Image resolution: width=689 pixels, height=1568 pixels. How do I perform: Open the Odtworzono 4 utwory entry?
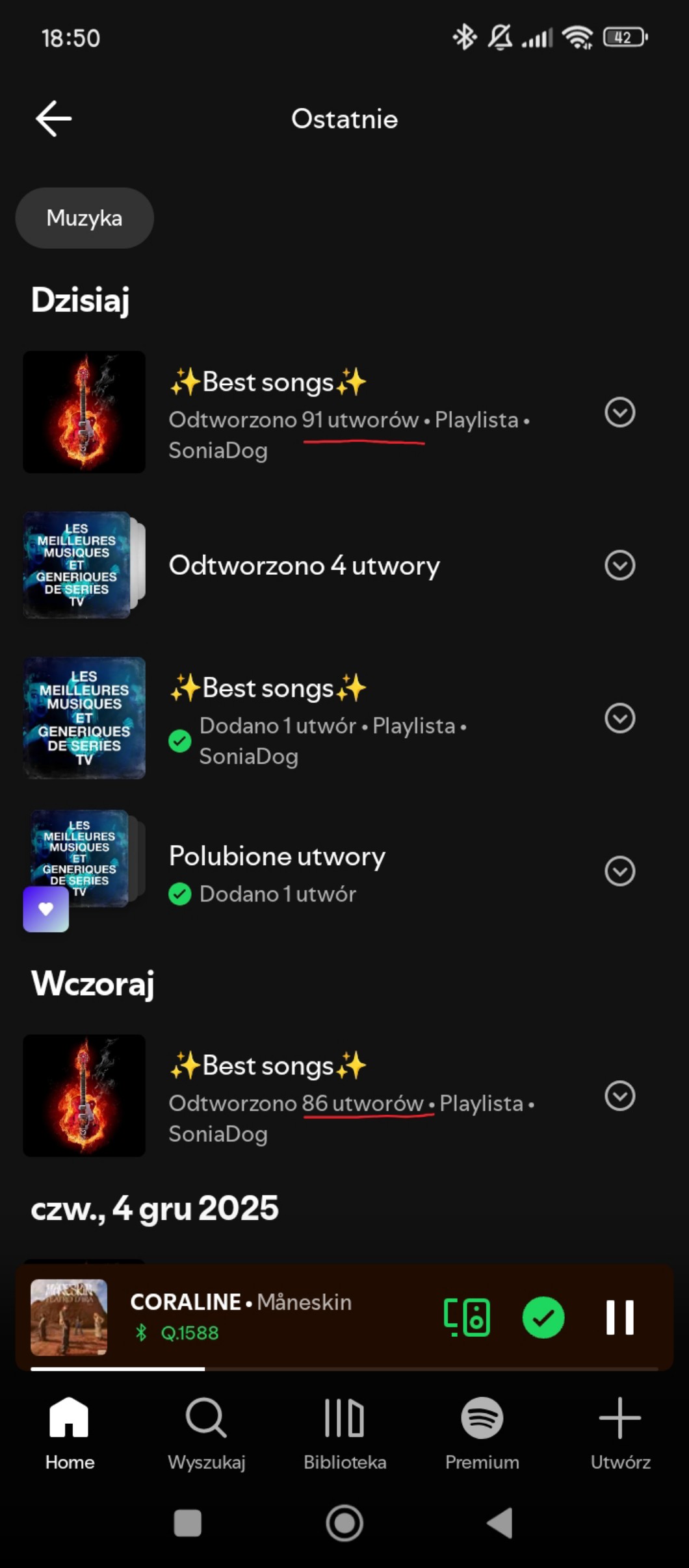click(304, 566)
